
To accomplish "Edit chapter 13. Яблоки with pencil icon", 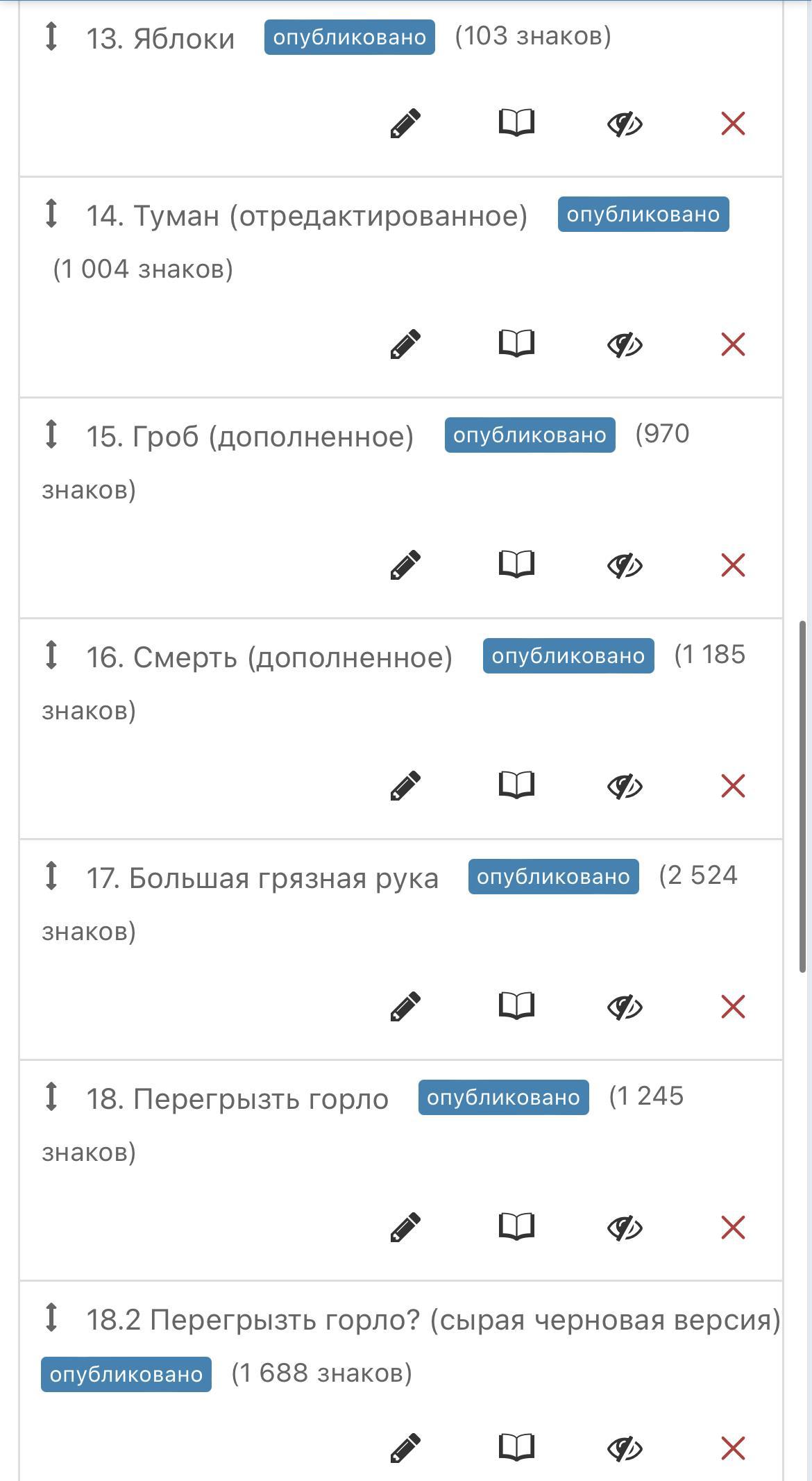I will 405,124.
